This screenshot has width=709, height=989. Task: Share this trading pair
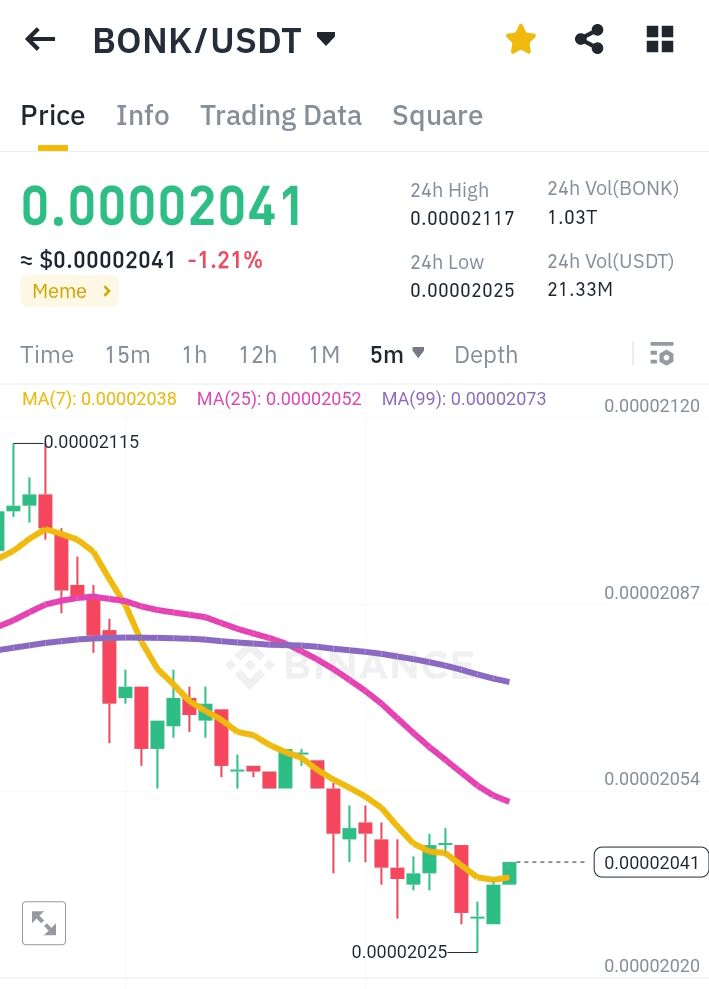[x=589, y=40]
